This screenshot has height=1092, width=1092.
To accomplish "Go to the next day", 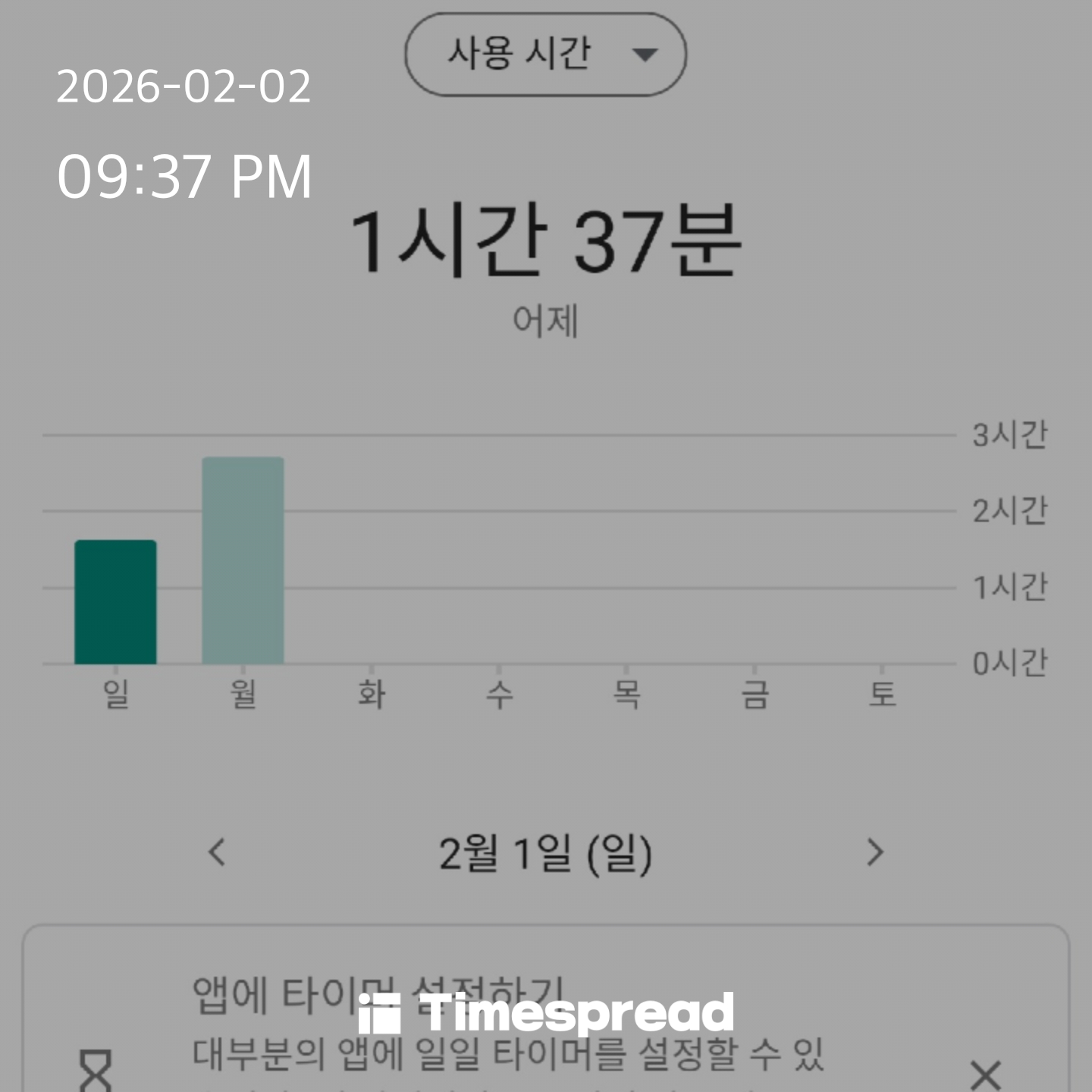I will point(875,852).
